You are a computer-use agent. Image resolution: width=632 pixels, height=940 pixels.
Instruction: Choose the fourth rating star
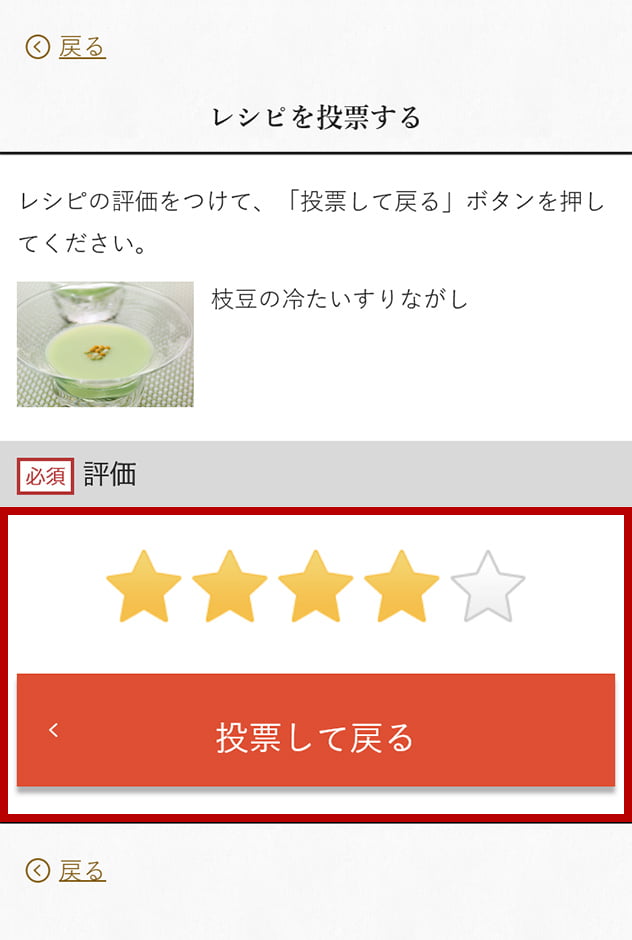pos(401,587)
